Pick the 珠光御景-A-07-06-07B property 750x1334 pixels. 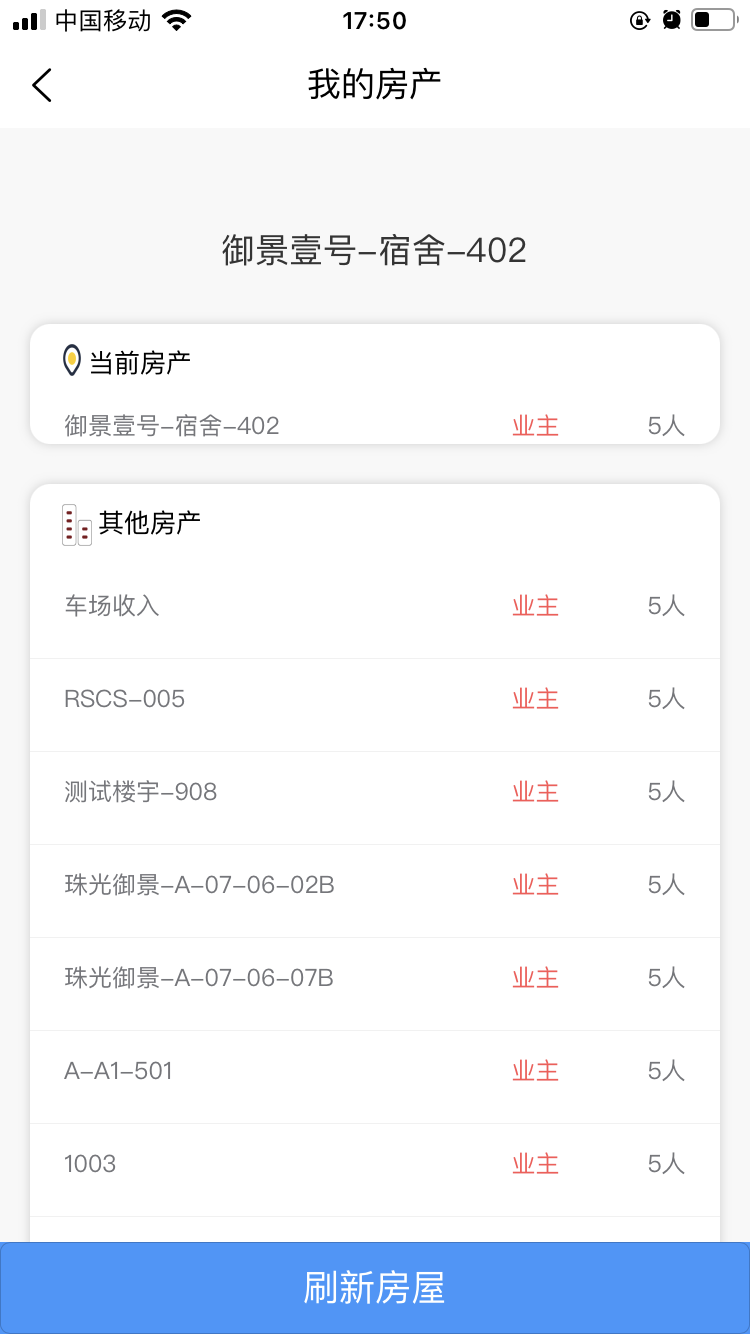(x=375, y=978)
